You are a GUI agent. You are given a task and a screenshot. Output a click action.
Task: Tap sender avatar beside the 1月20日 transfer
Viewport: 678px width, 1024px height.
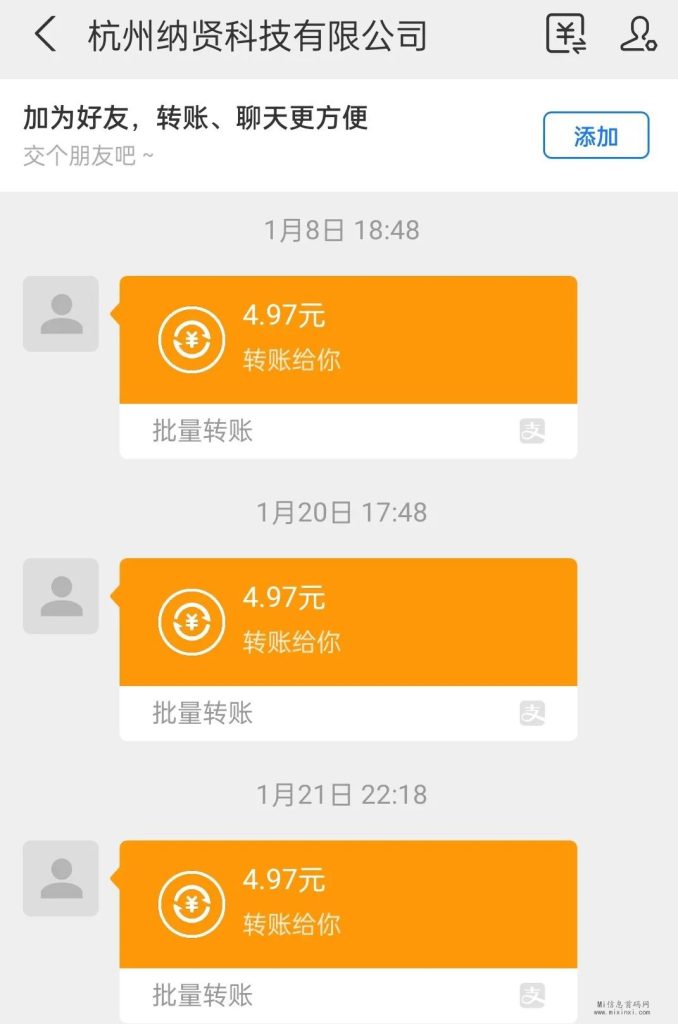point(61,596)
